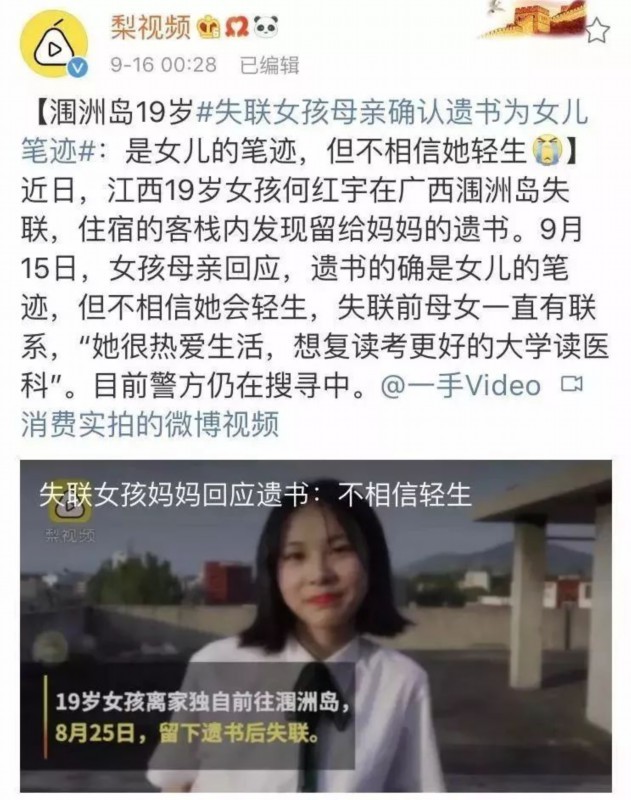Viewport: 631px width, 800px height.
Task: Open the 消费实拍的微博视频 video link
Action: click(x=150, y=424)
